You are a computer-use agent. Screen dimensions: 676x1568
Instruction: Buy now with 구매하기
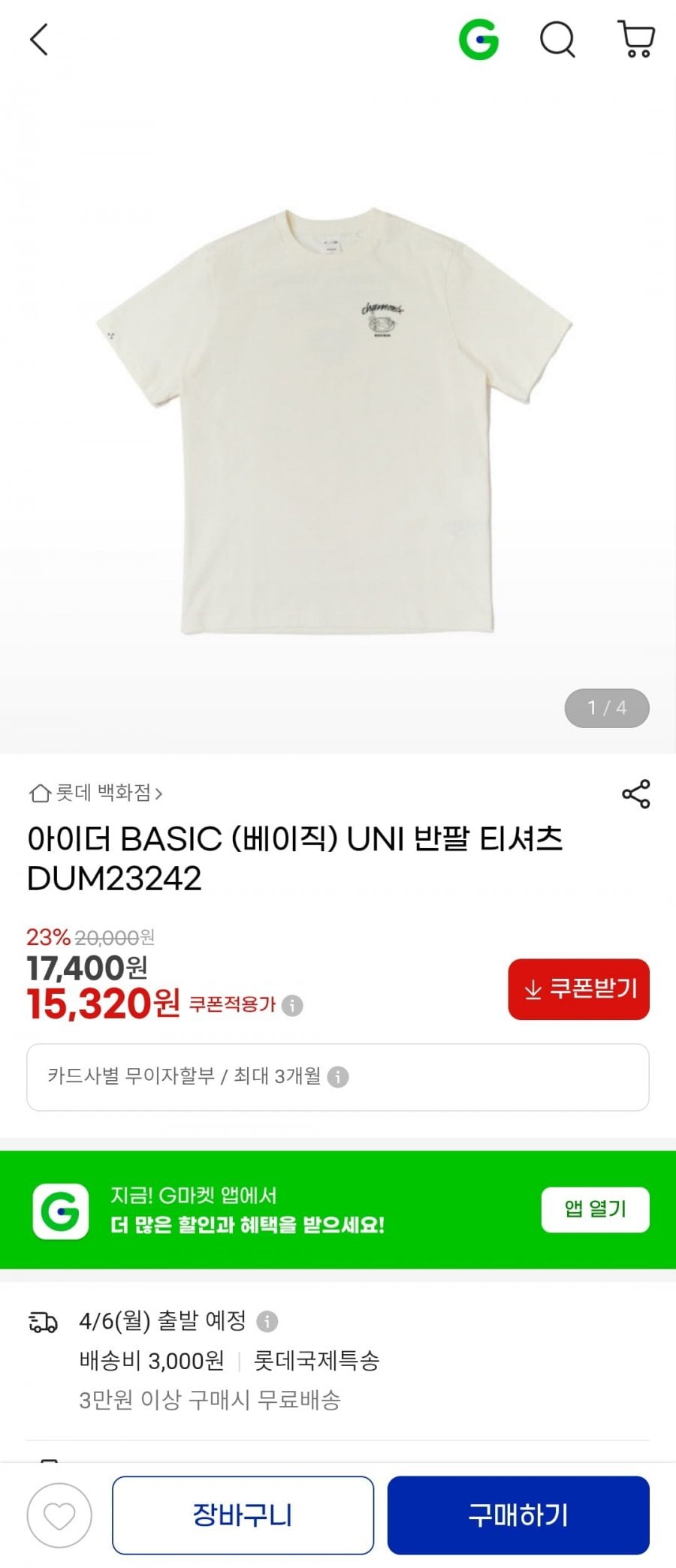click(518, 1515)
